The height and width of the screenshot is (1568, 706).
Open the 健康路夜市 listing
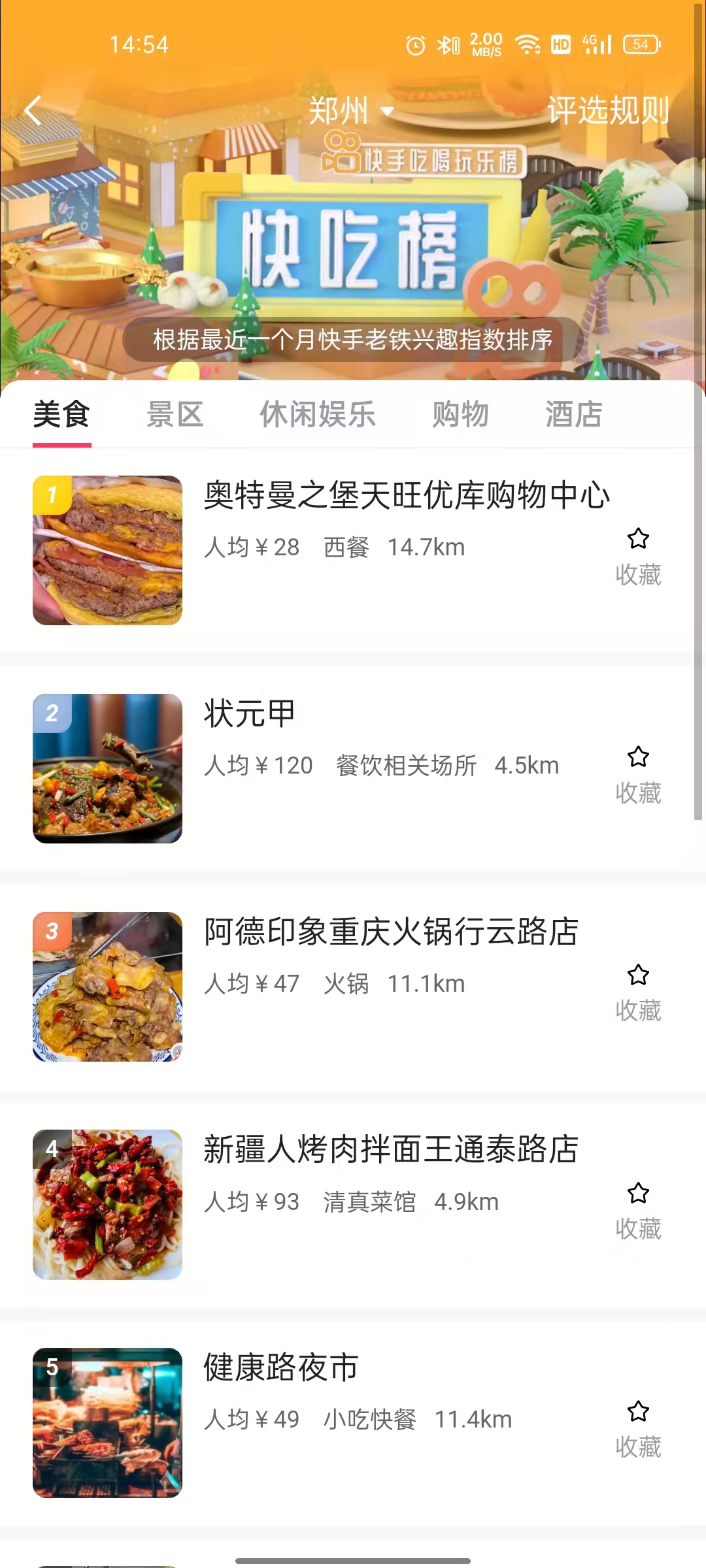tap(281, 1367)
